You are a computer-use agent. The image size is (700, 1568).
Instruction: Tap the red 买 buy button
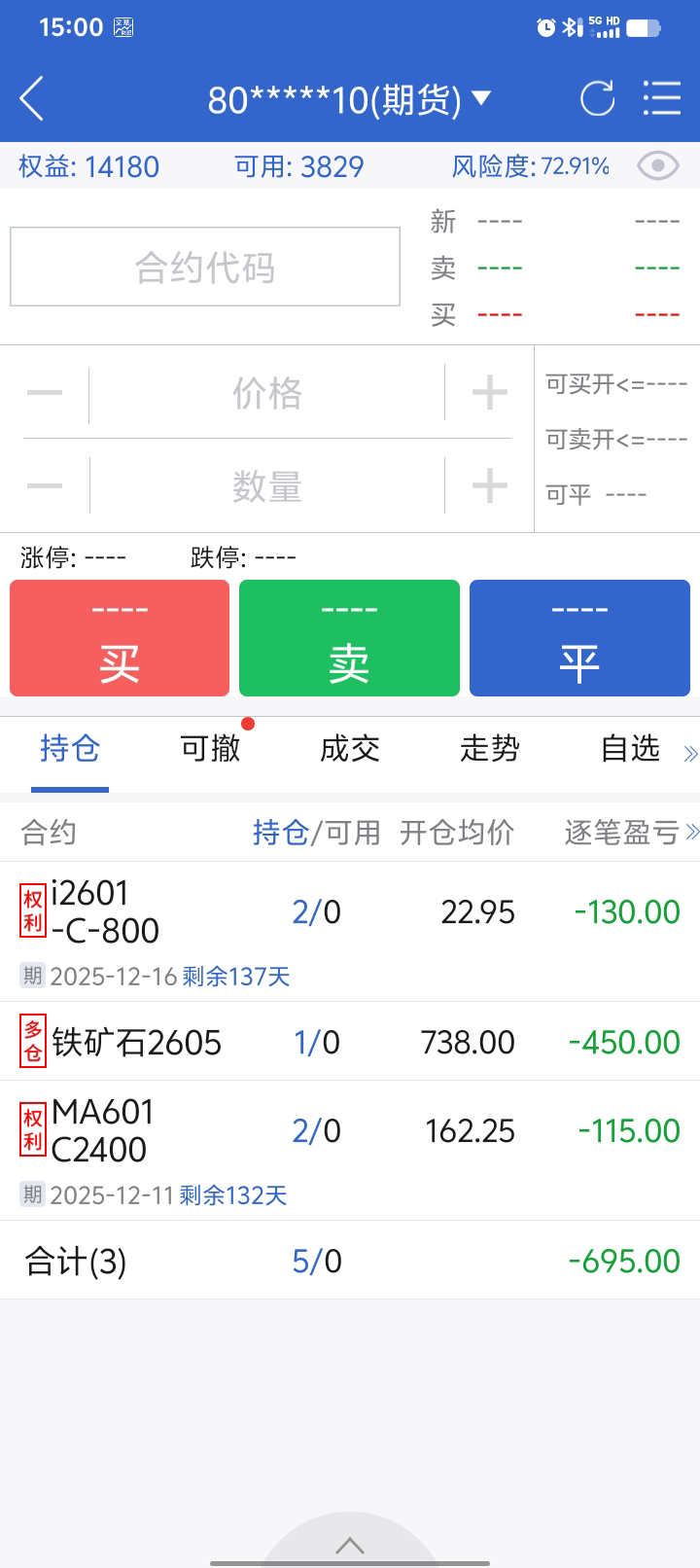coord(120,638)
